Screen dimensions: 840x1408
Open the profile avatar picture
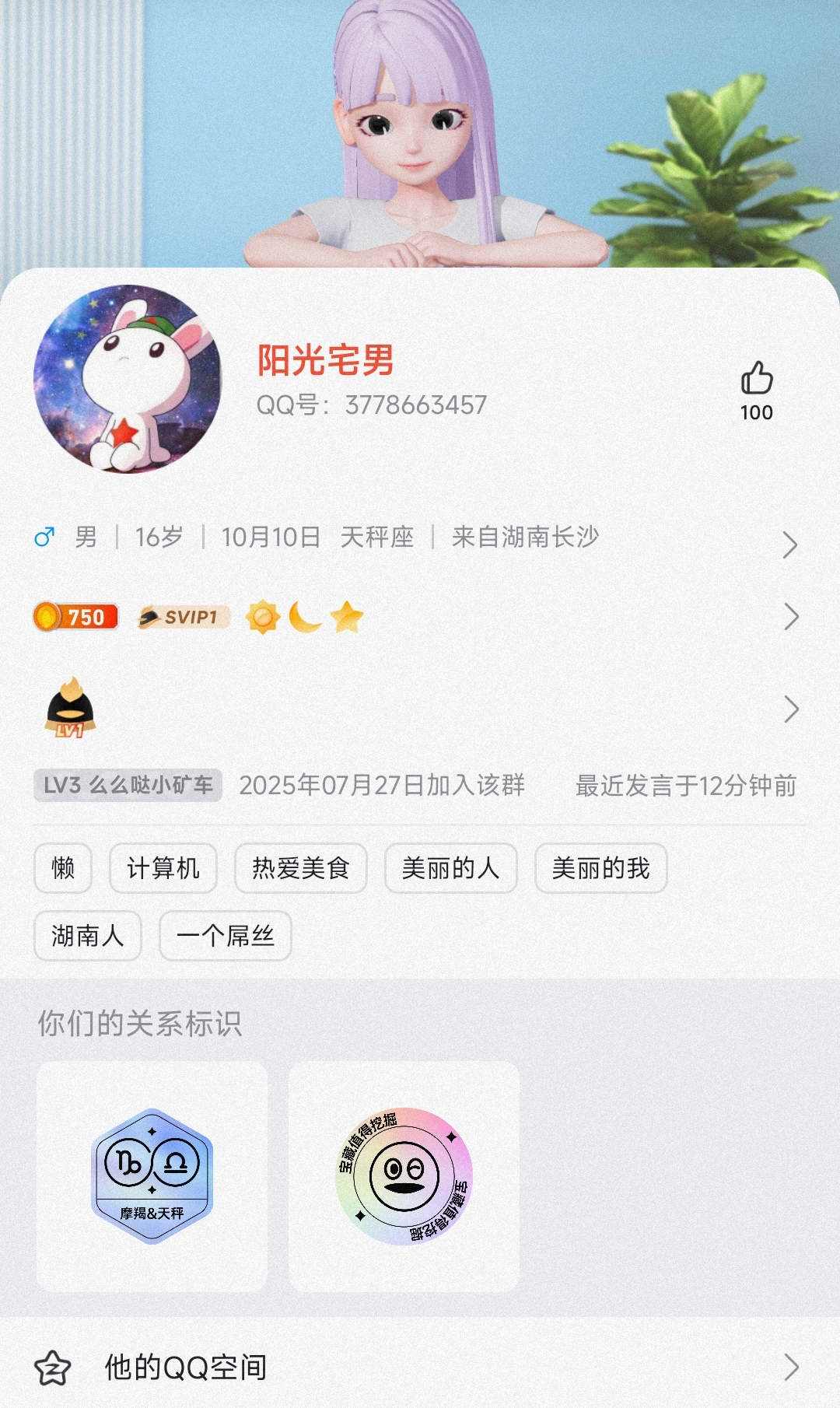pos(128,379)
